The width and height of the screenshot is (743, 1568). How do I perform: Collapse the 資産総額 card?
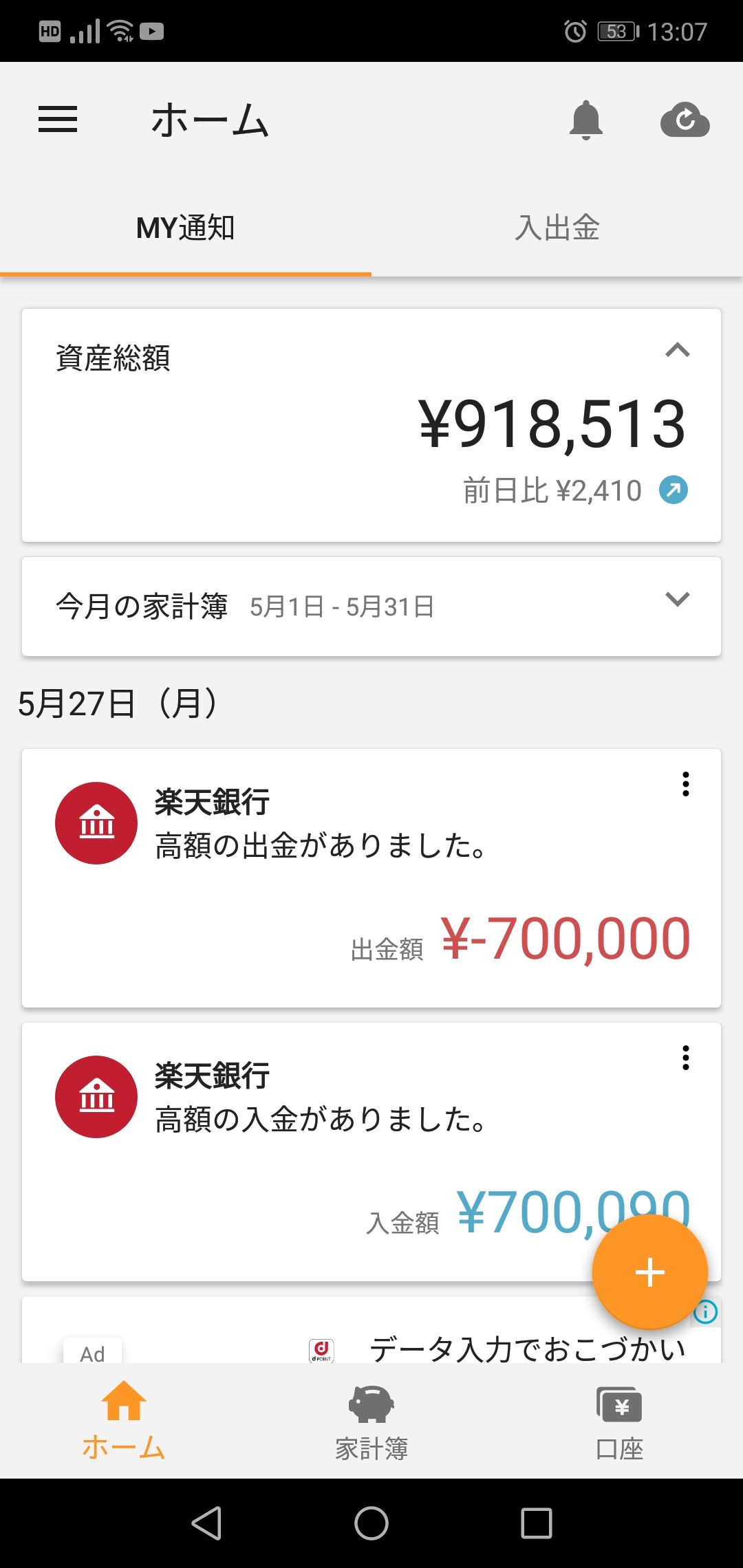point(678,351)
